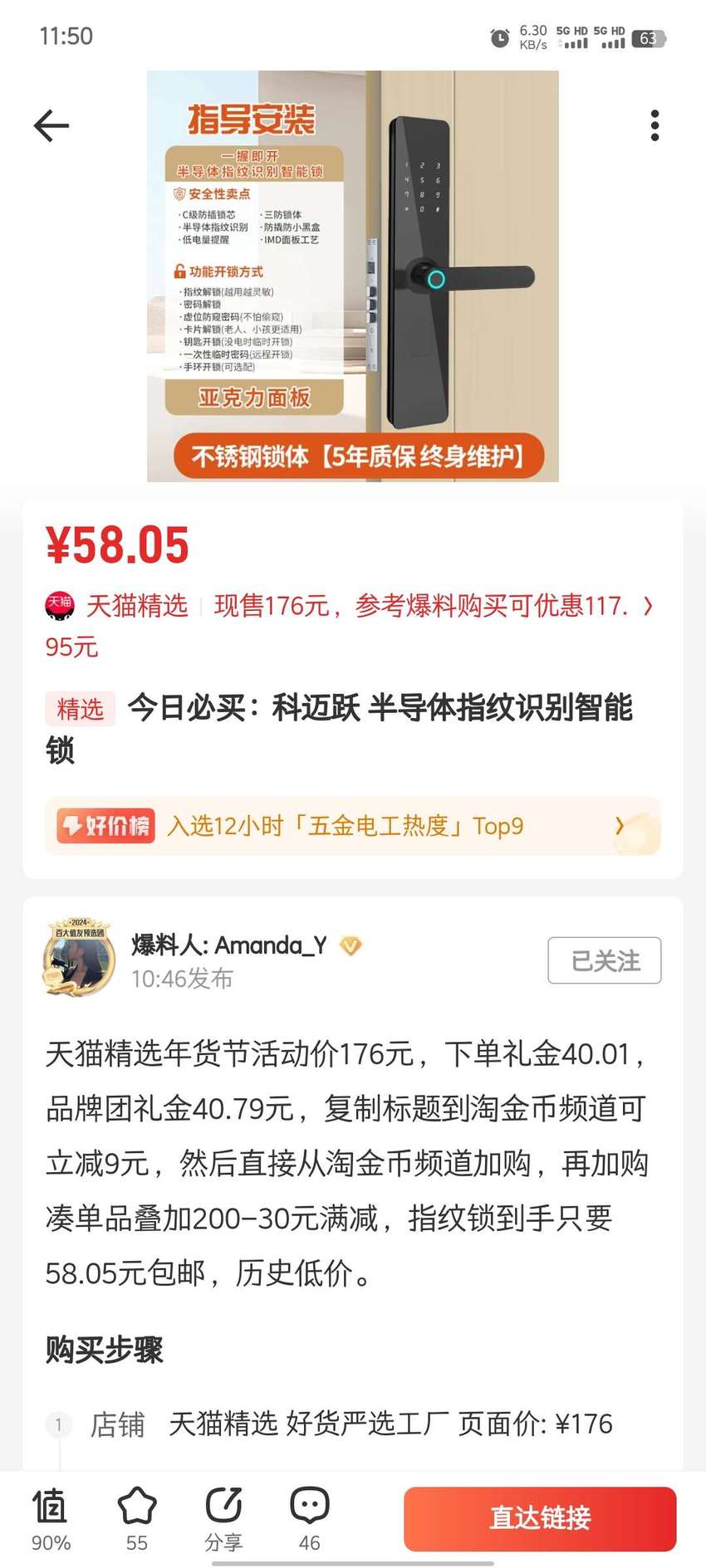Viewport: 706px width, 1568px height.
Task: Open Amanda_Y's profile avatar
Action: 79,956
